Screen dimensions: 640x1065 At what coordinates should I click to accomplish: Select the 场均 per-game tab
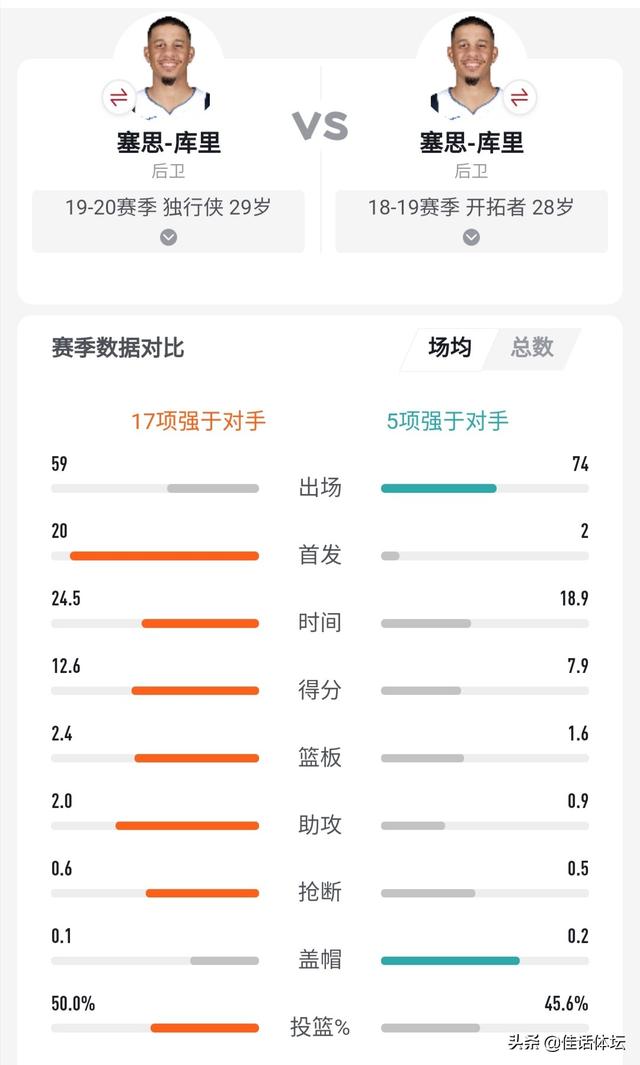point(450,348)
